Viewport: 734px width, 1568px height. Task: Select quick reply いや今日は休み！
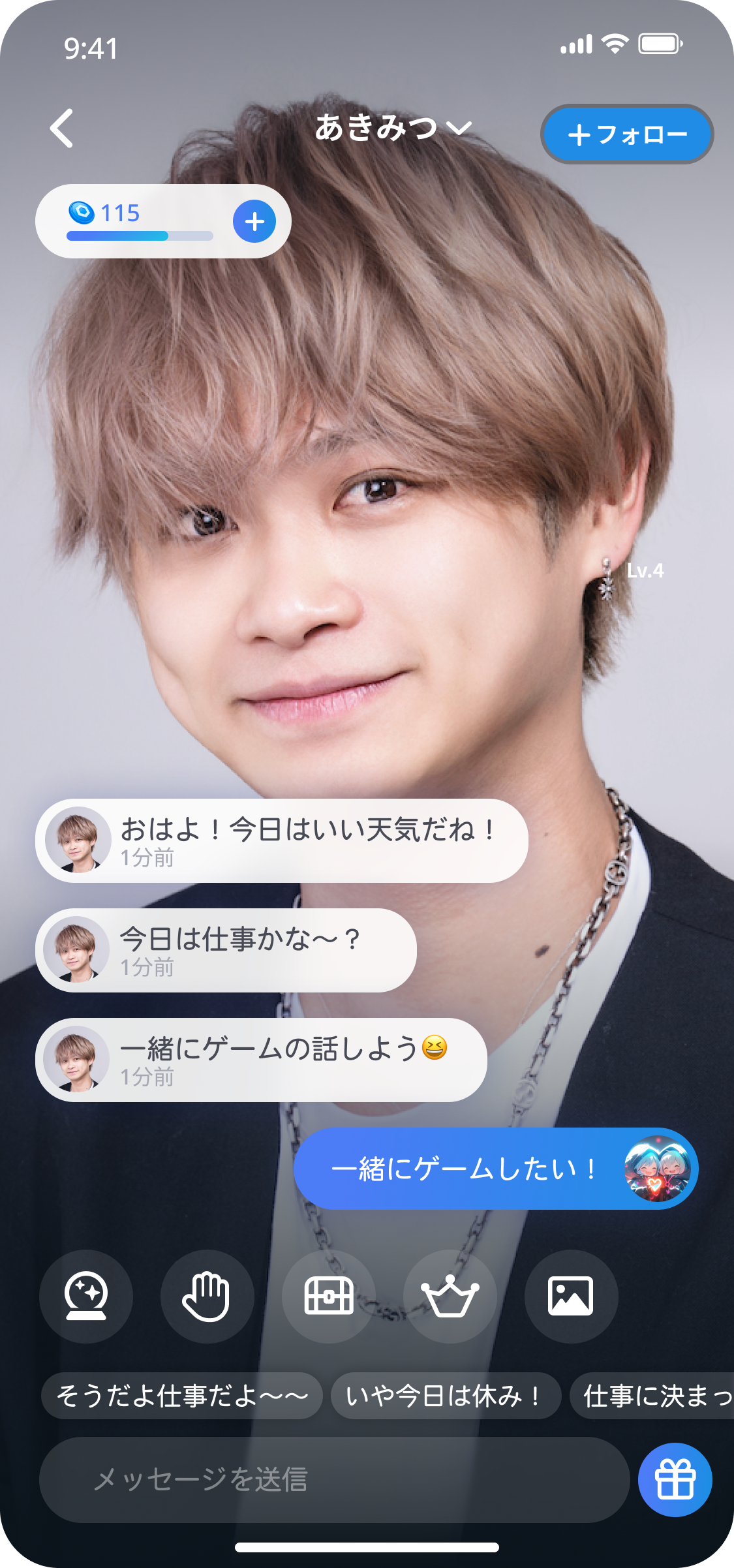(x=446, y=1396)
